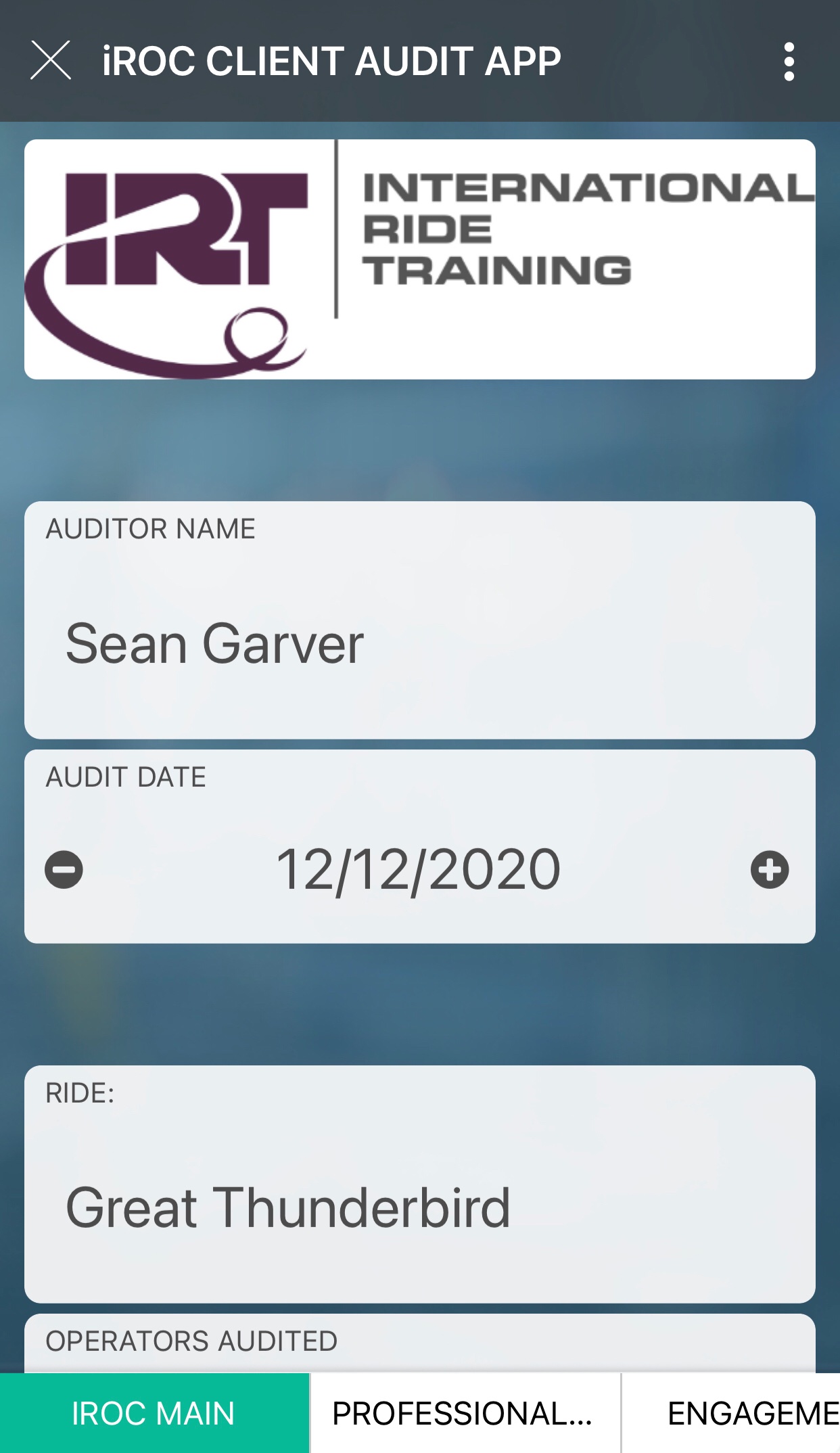Open the three-dot overflow menu
This screenshot has width=840, height=1453.
(x=789, y=62)
